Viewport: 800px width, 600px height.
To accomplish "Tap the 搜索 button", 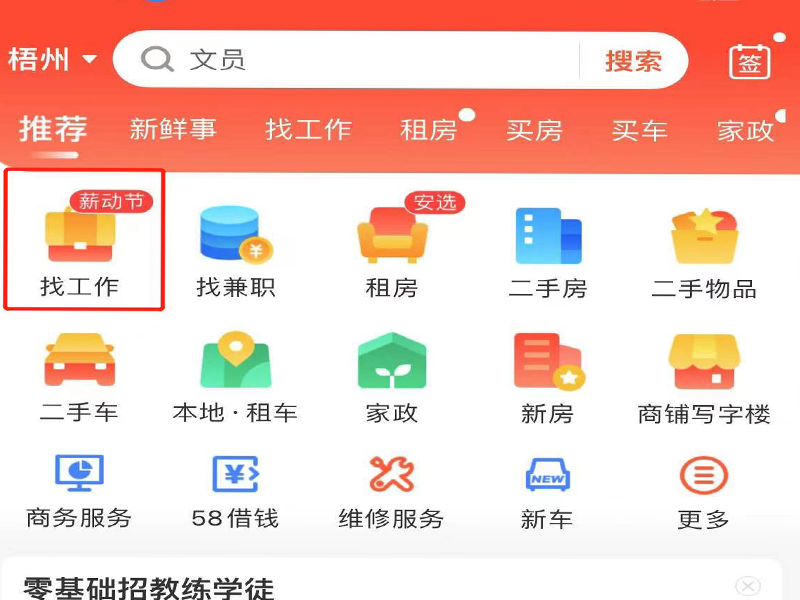I will [633, 61].
